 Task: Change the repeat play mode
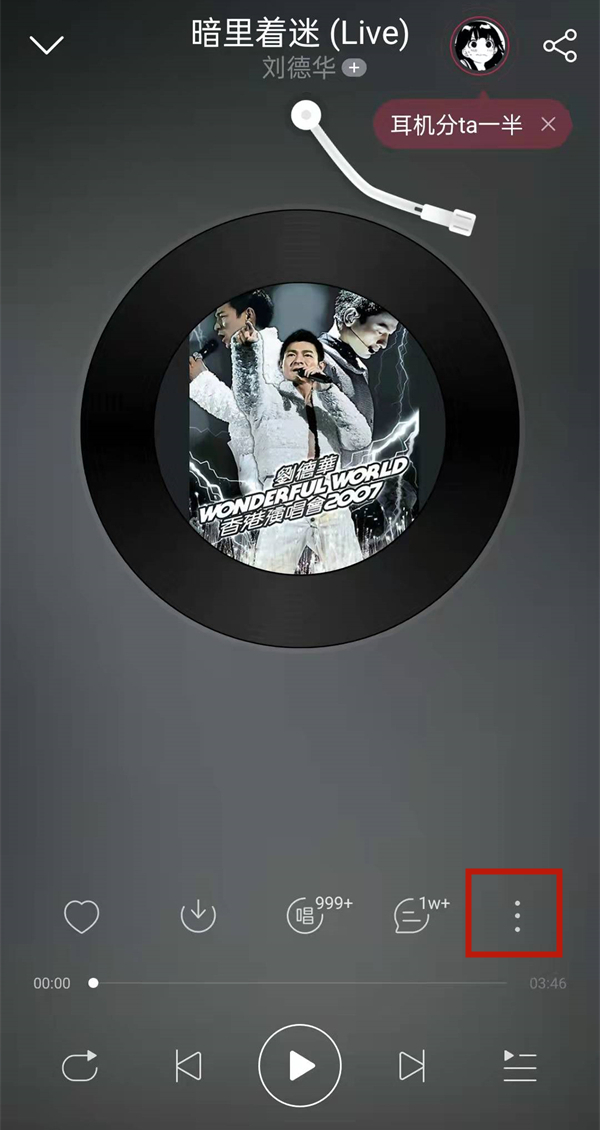(x=80, y=1066)
